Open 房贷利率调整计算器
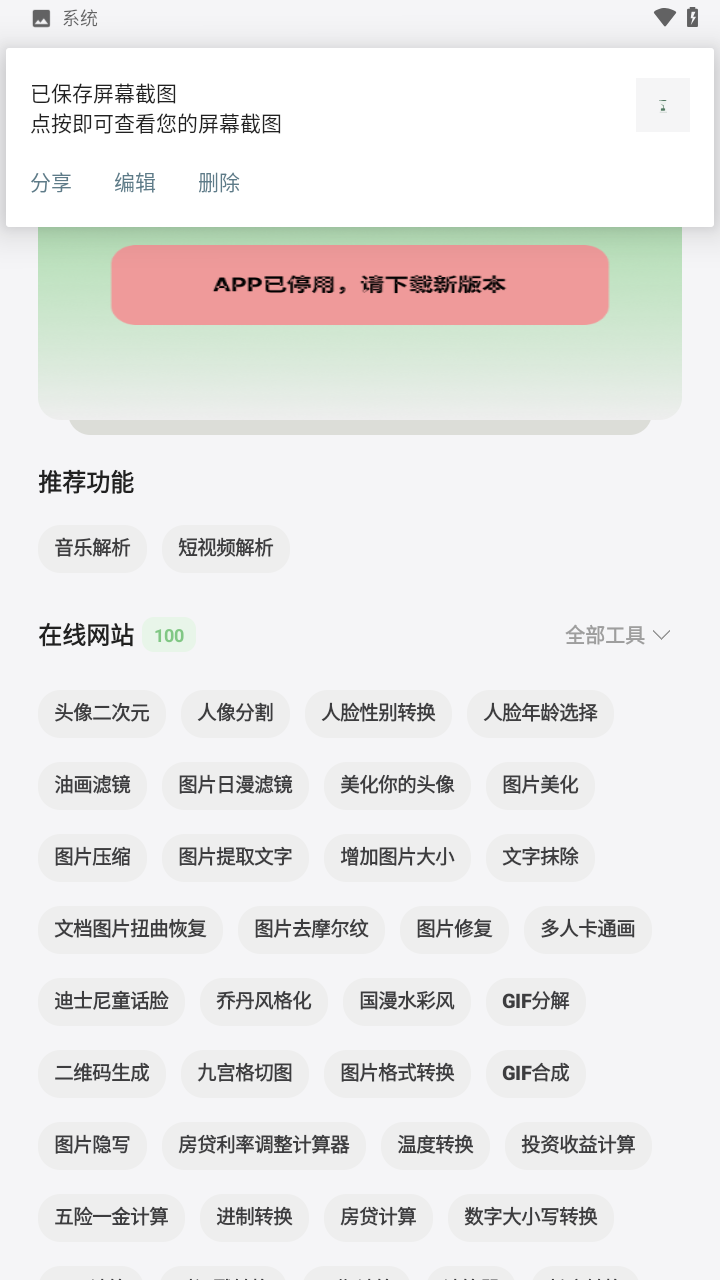 coord(264,1145)
